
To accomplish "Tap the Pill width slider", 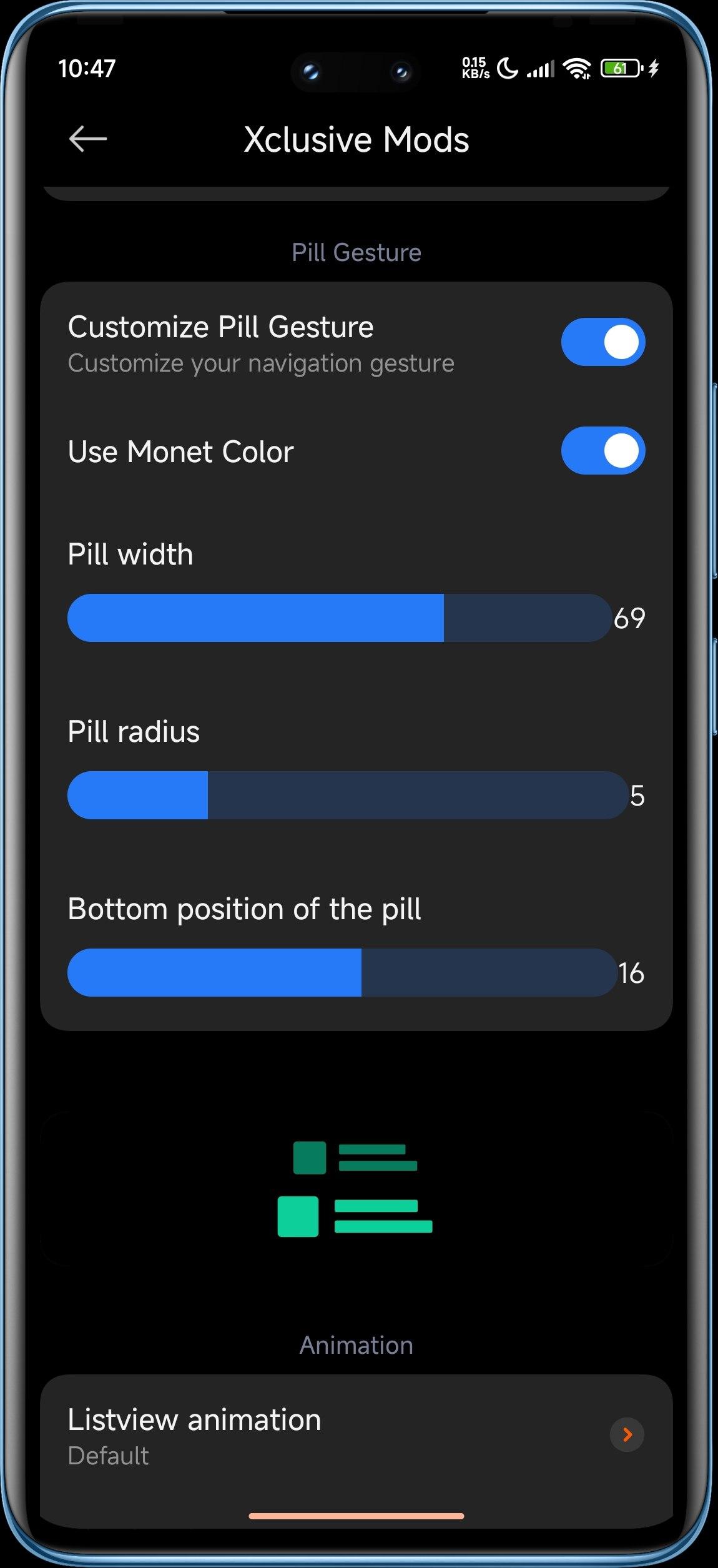I will (x=339, y=618).
